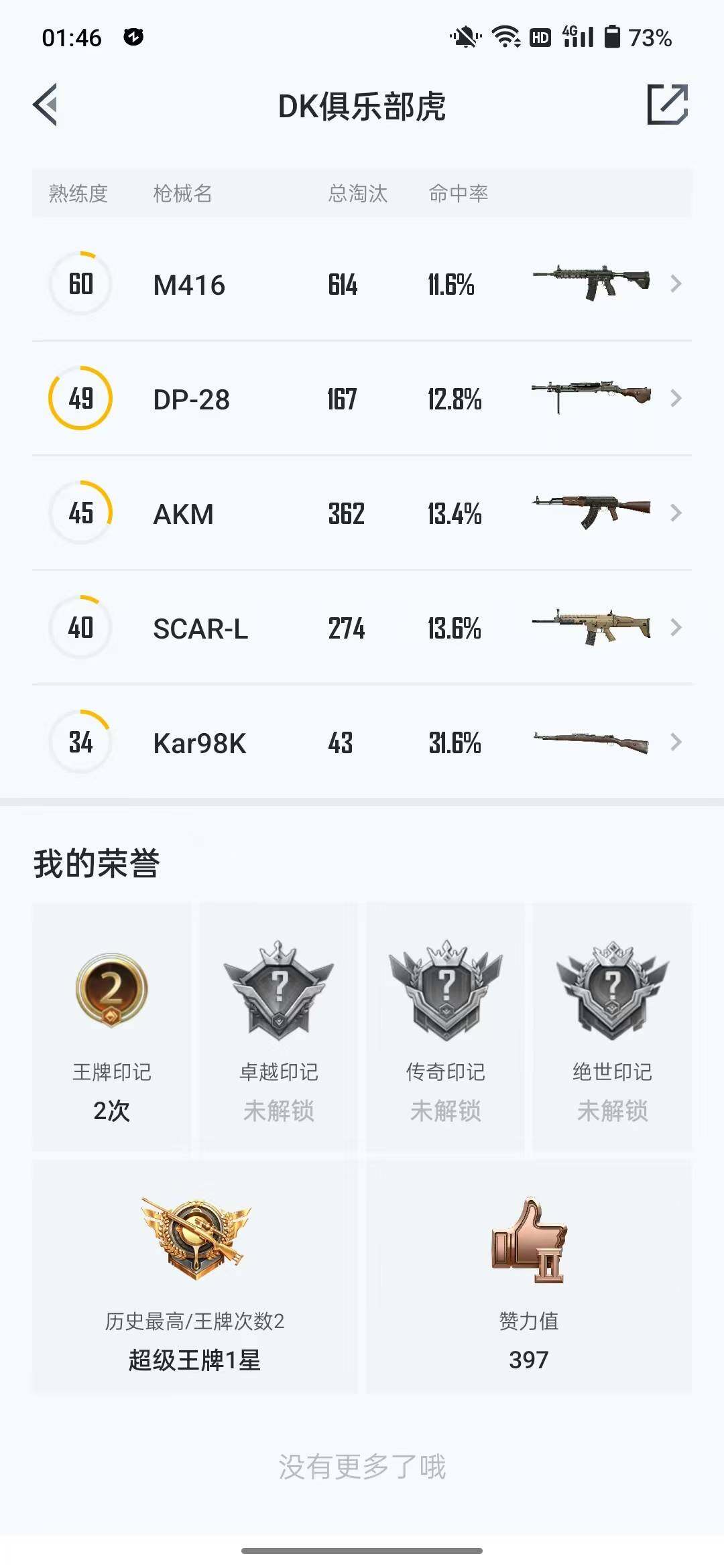Expand the M416 row details

(x=677, y=284)
